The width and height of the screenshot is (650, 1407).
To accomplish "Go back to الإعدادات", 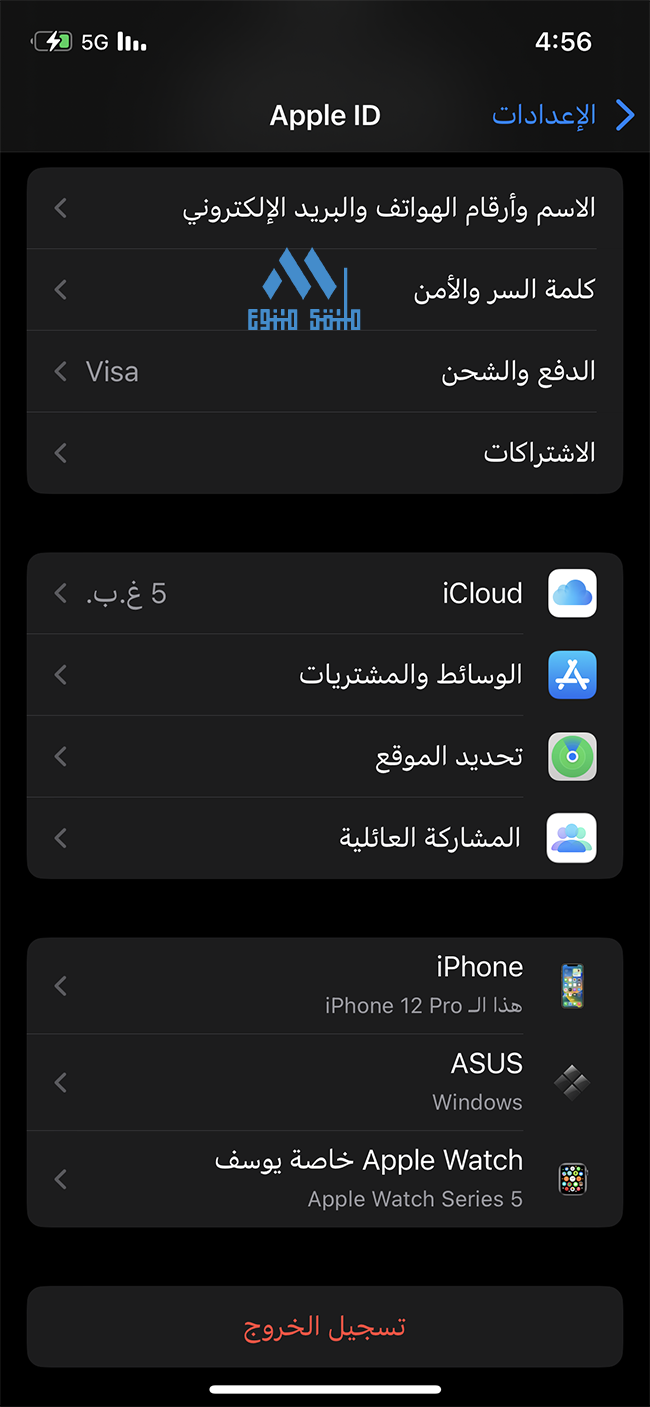I will coord(563,115).
